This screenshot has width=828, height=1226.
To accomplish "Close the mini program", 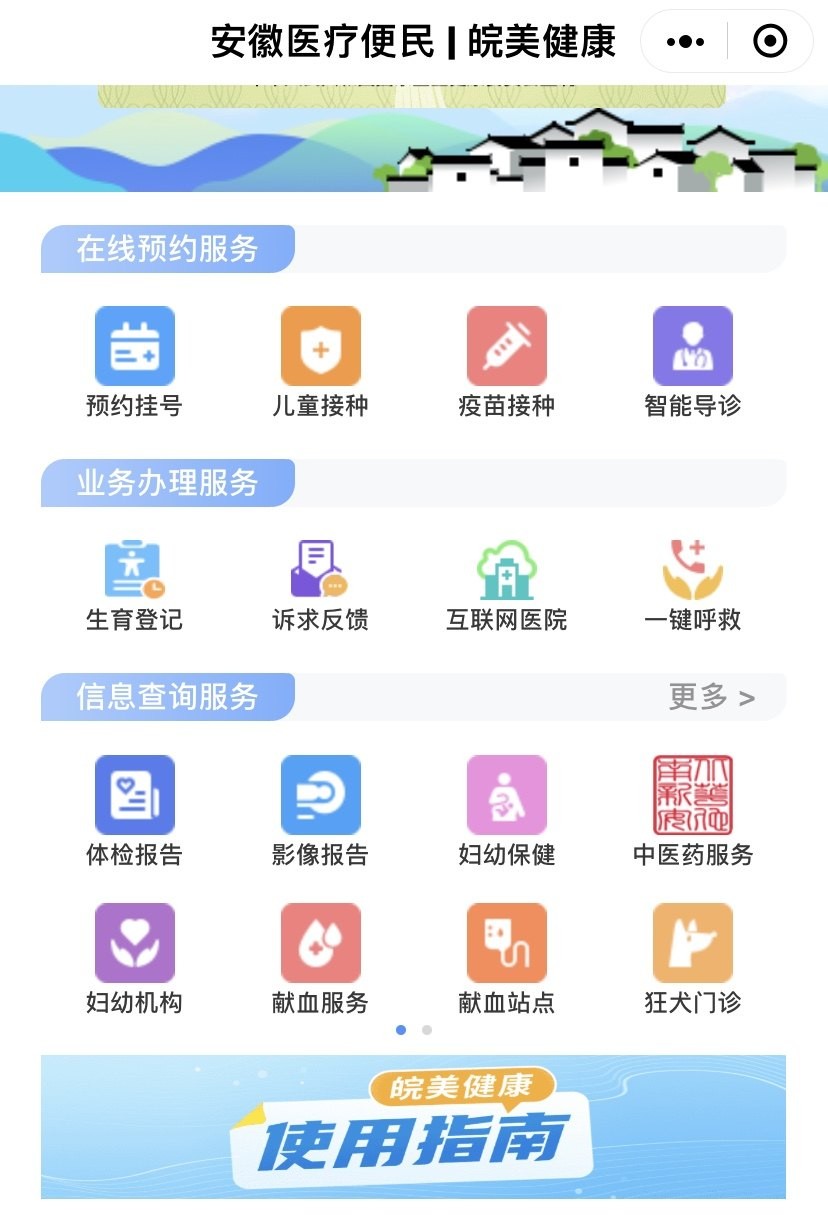I will (x=769, y=42).
